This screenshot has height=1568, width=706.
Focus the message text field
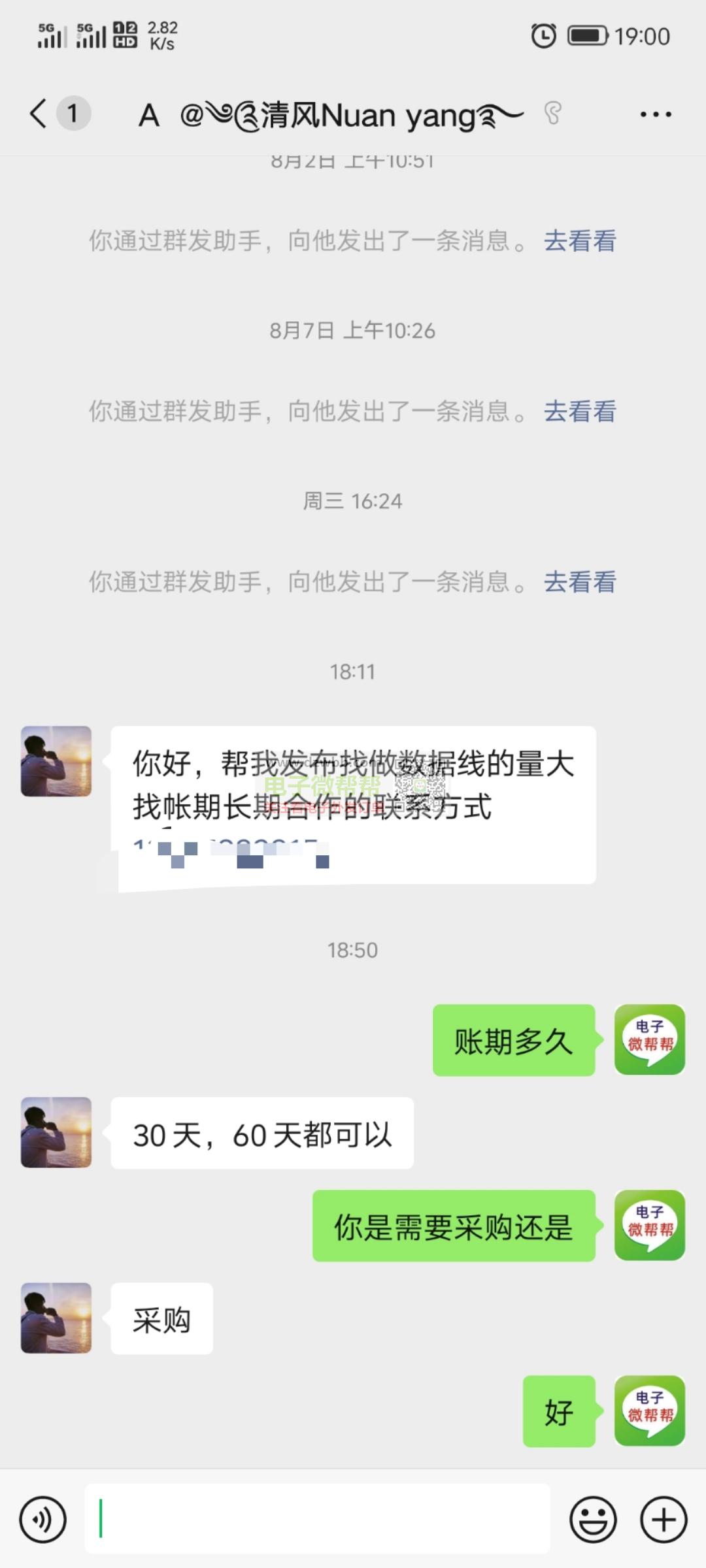pyautogui.click(x=317, y=1519)
